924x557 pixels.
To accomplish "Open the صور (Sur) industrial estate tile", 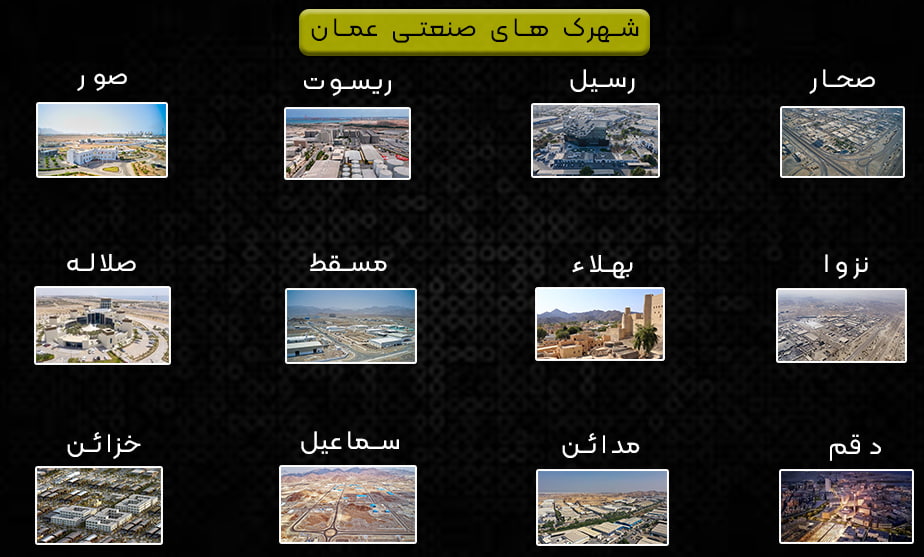I will (x=102, y=140).
